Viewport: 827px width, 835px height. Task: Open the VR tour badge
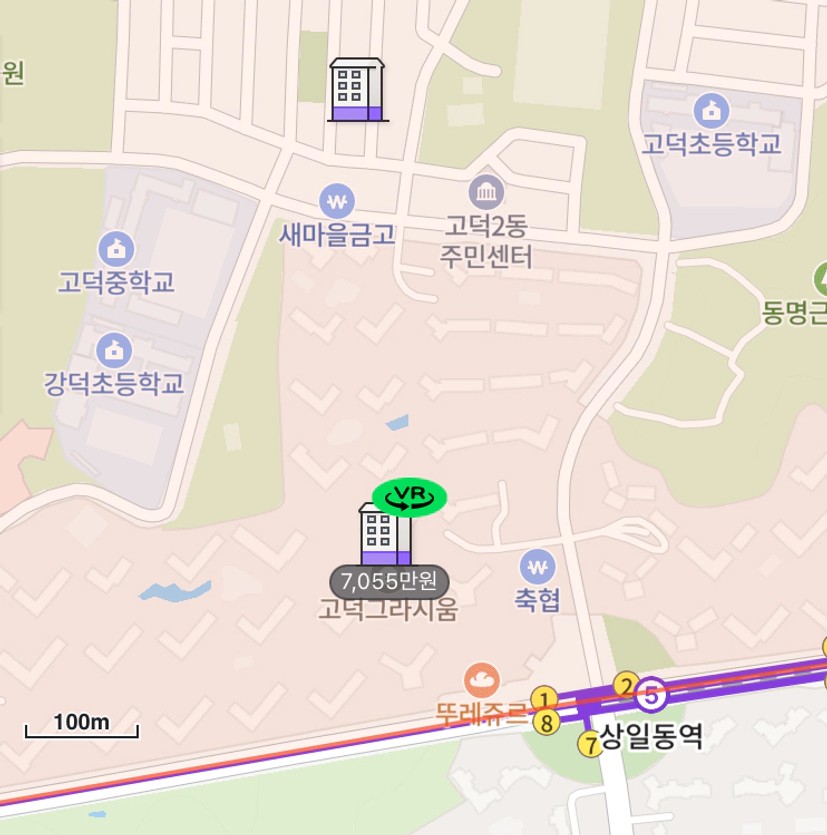[x=409, y=496]
